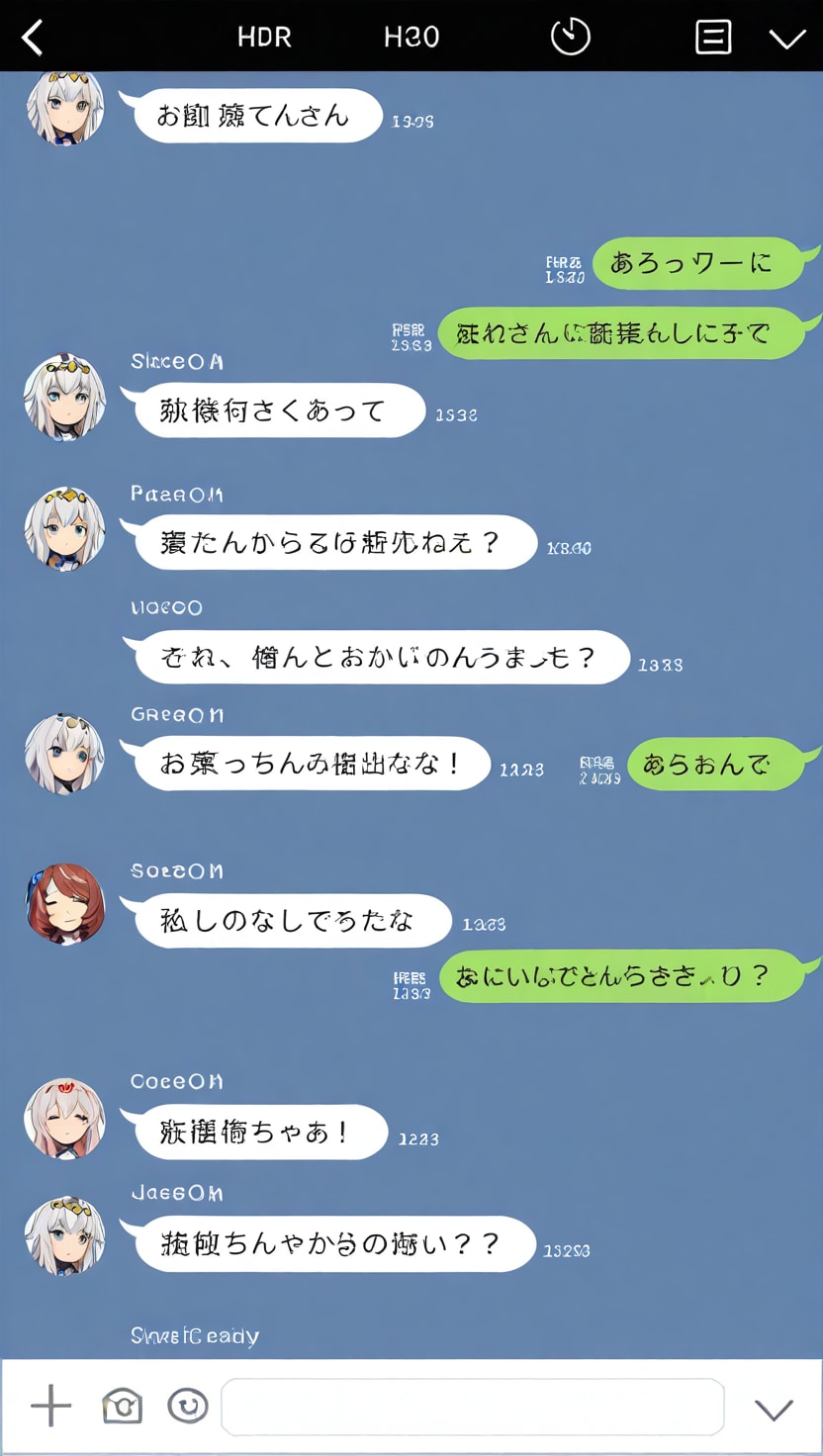Tap the chevron beside the message field
The width and height of the screenshot is (823, 1456).
[774, 1409]
